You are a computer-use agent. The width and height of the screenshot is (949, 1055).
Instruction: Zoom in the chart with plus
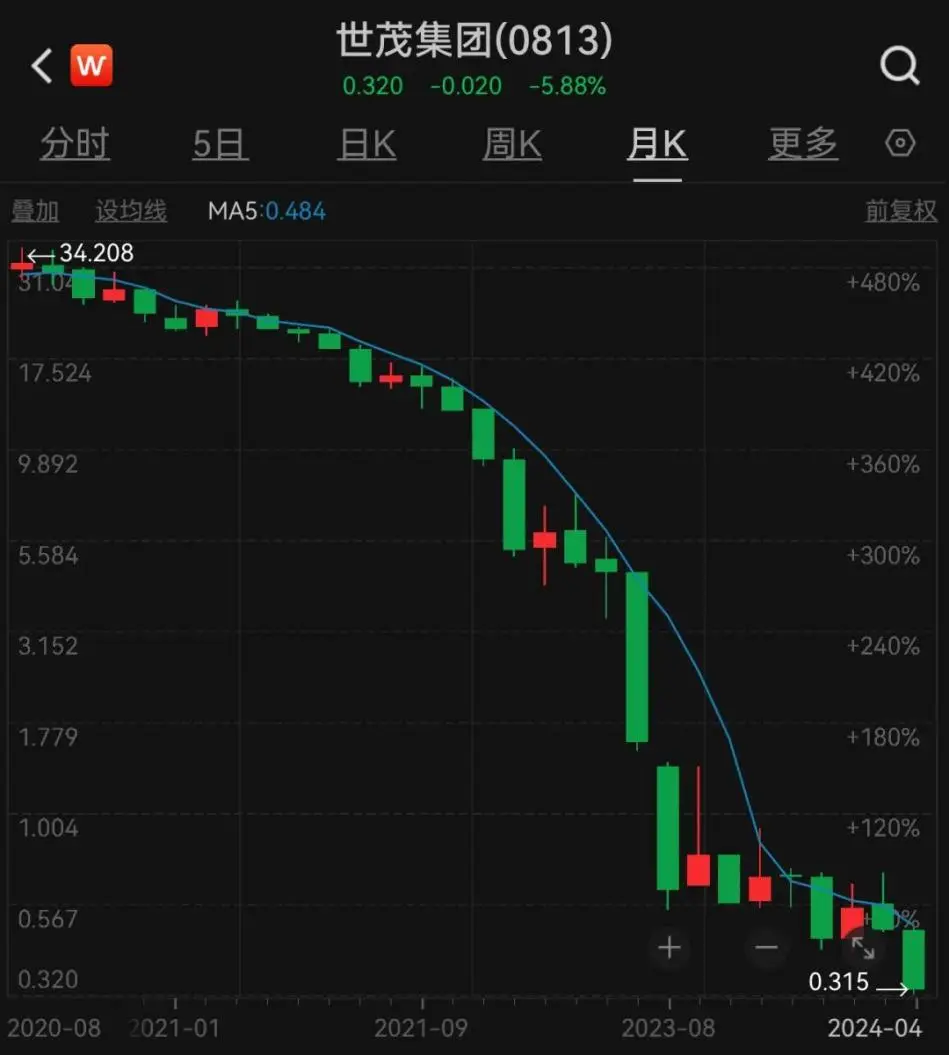click(669, 947)
